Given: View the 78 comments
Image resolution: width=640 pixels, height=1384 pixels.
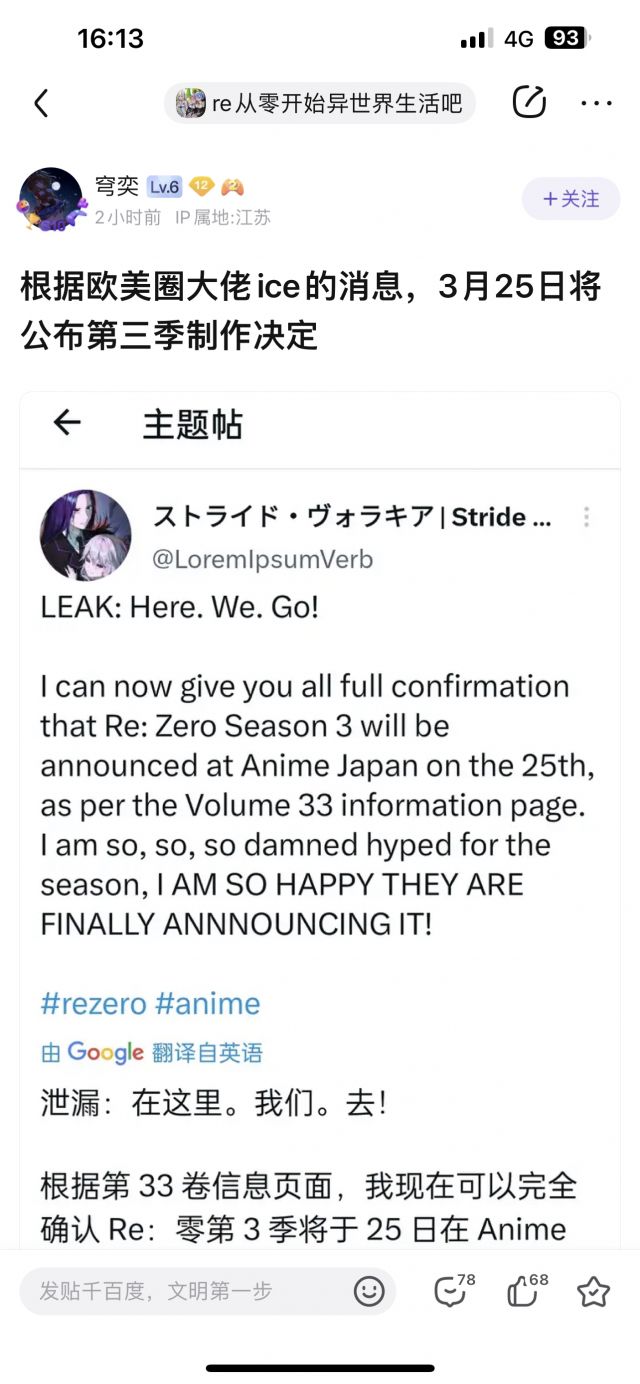Looking at the screenshot, I should click(453, 1291).
